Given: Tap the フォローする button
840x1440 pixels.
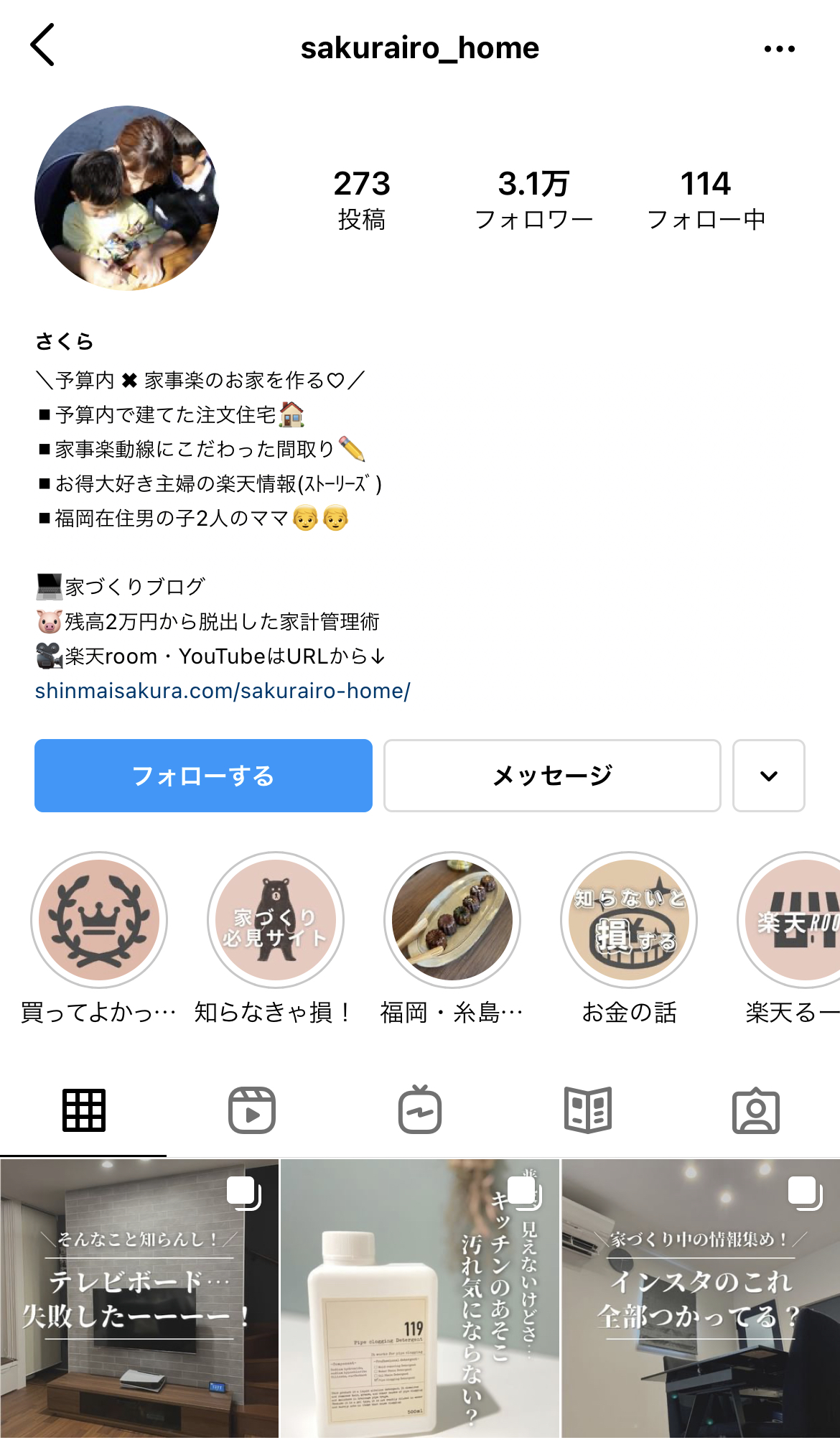Looking at the screenshot, I should click(x=203, y=776).
